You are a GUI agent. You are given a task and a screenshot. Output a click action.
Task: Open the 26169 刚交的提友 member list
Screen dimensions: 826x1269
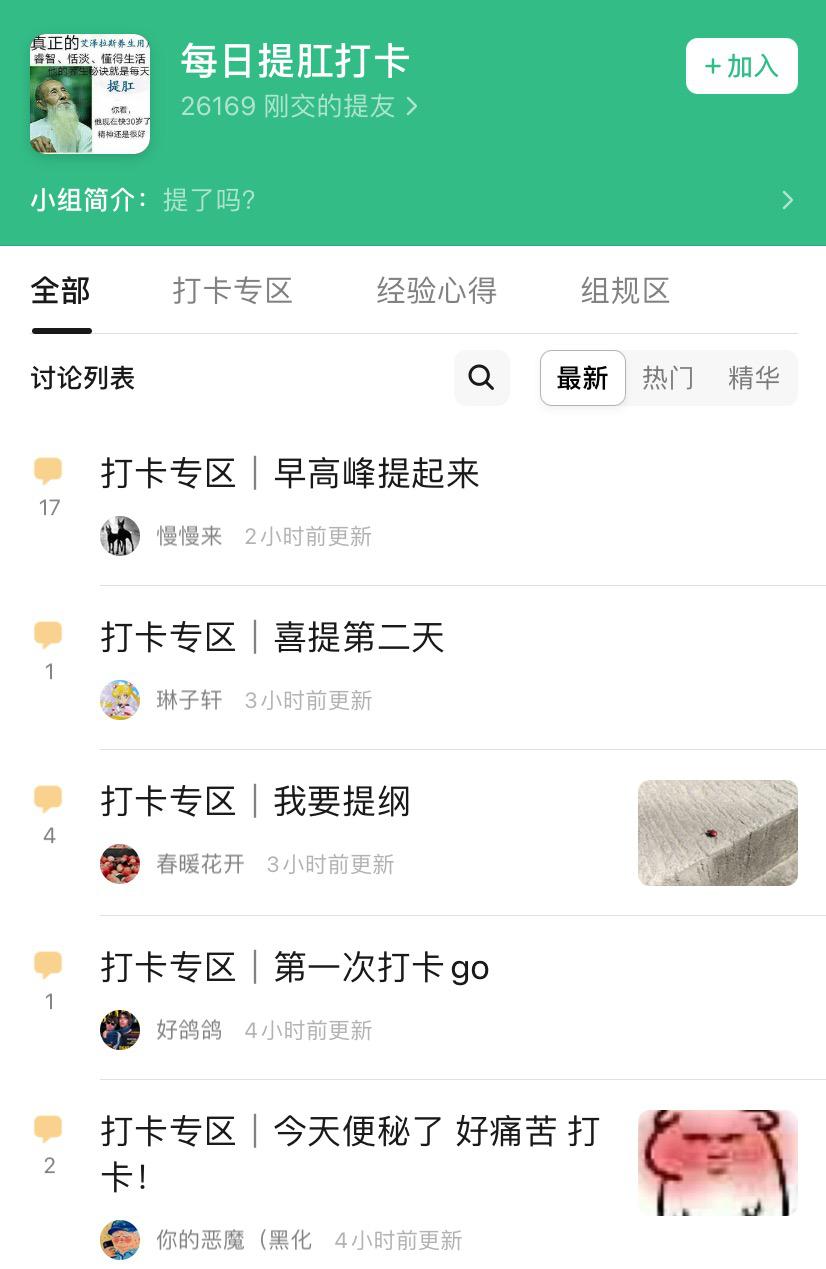click(x=299, y=106)
